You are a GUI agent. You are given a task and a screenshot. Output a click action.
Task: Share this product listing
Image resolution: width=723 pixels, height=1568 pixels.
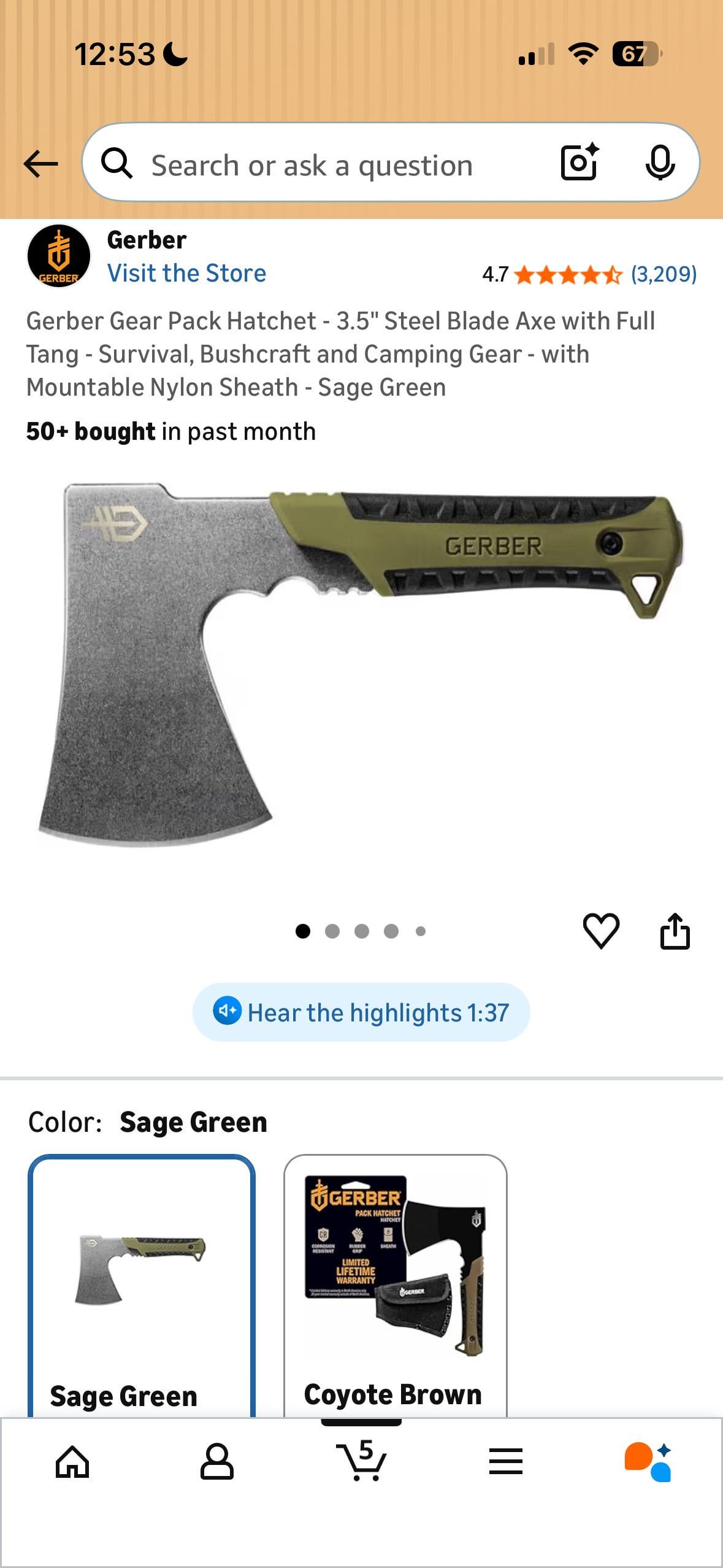click(675, 931)
